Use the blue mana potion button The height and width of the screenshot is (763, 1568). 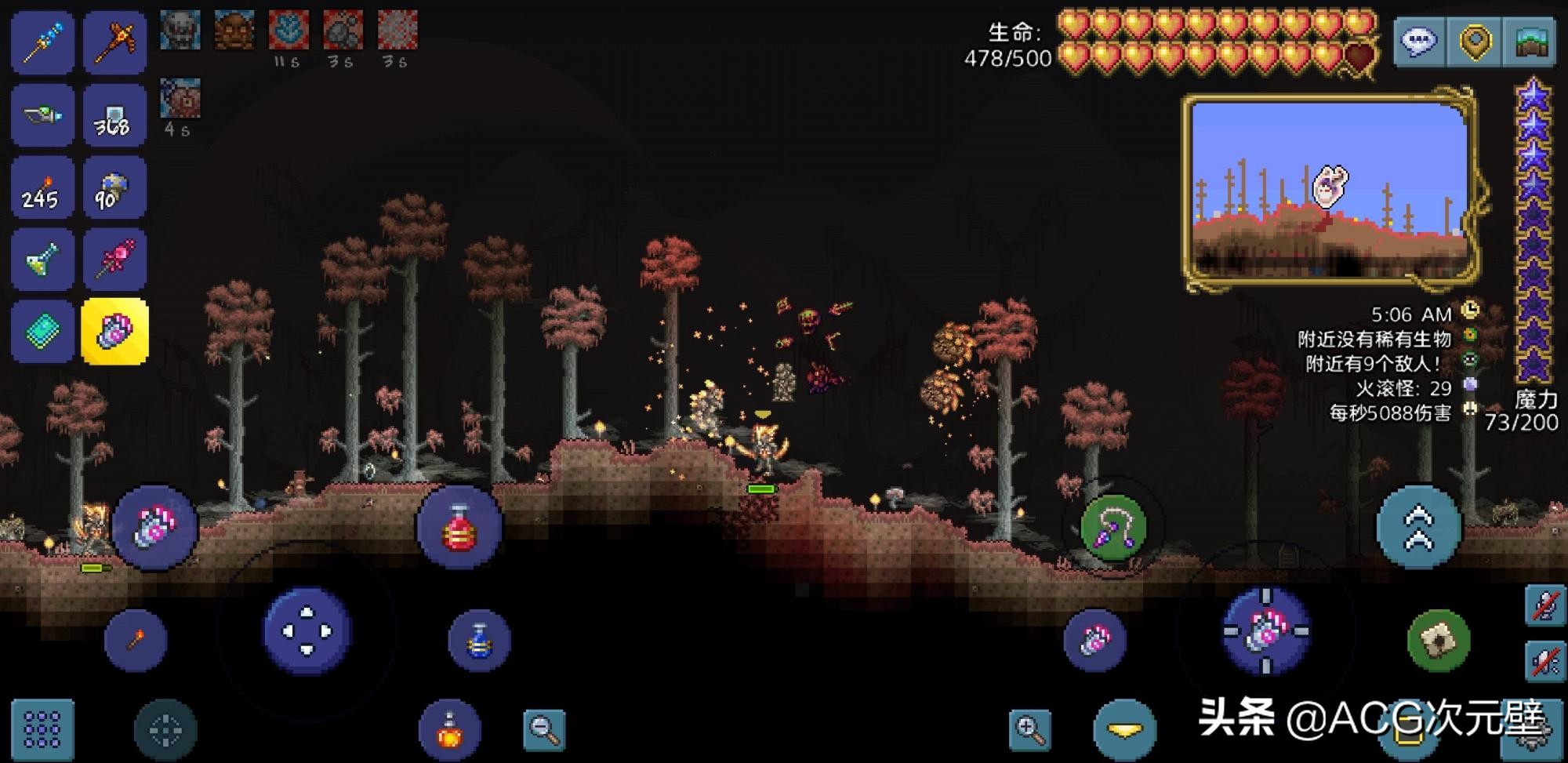(479, 640)
